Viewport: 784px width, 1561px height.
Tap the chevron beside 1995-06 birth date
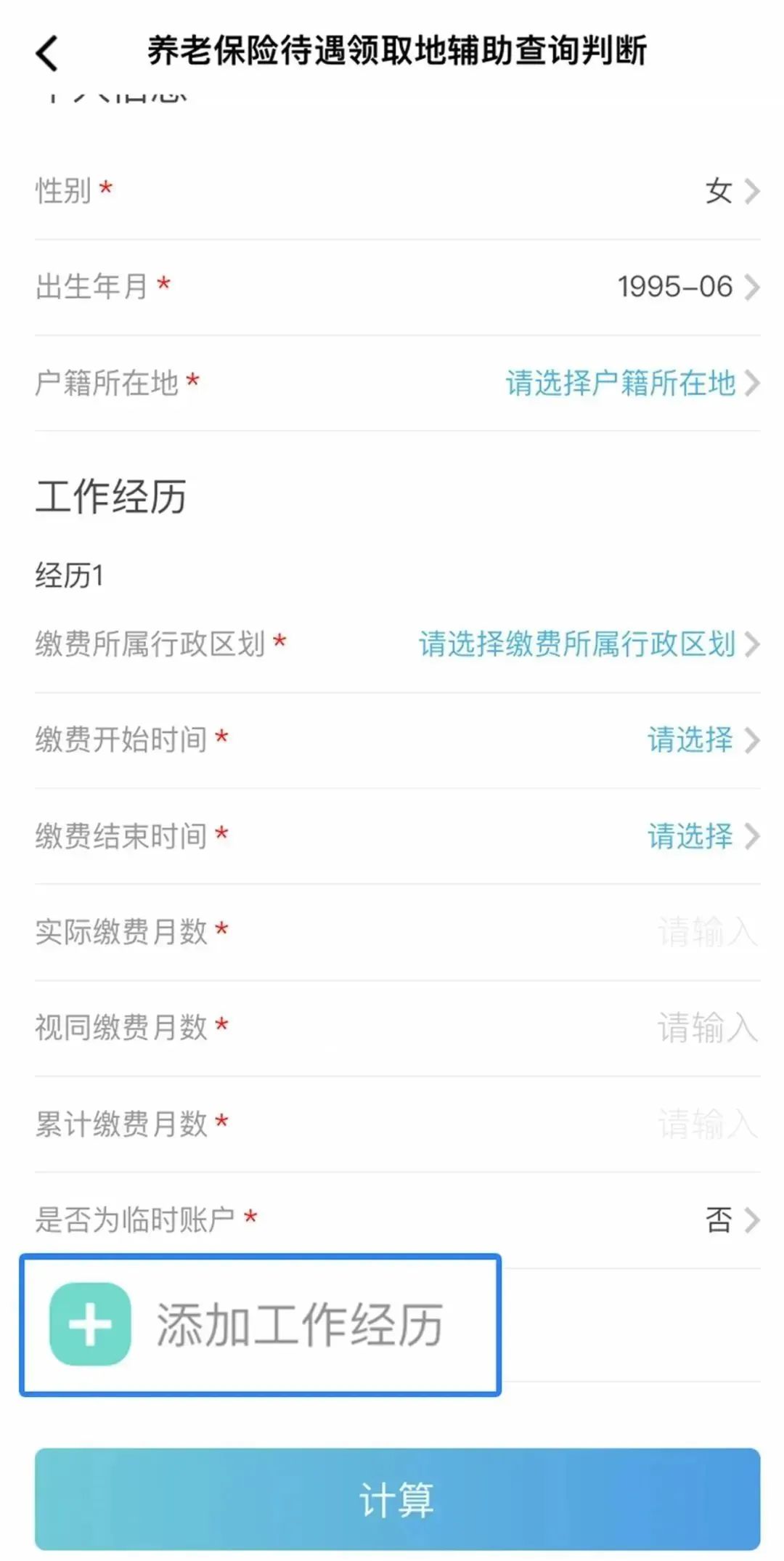click(x=753, y=287)
